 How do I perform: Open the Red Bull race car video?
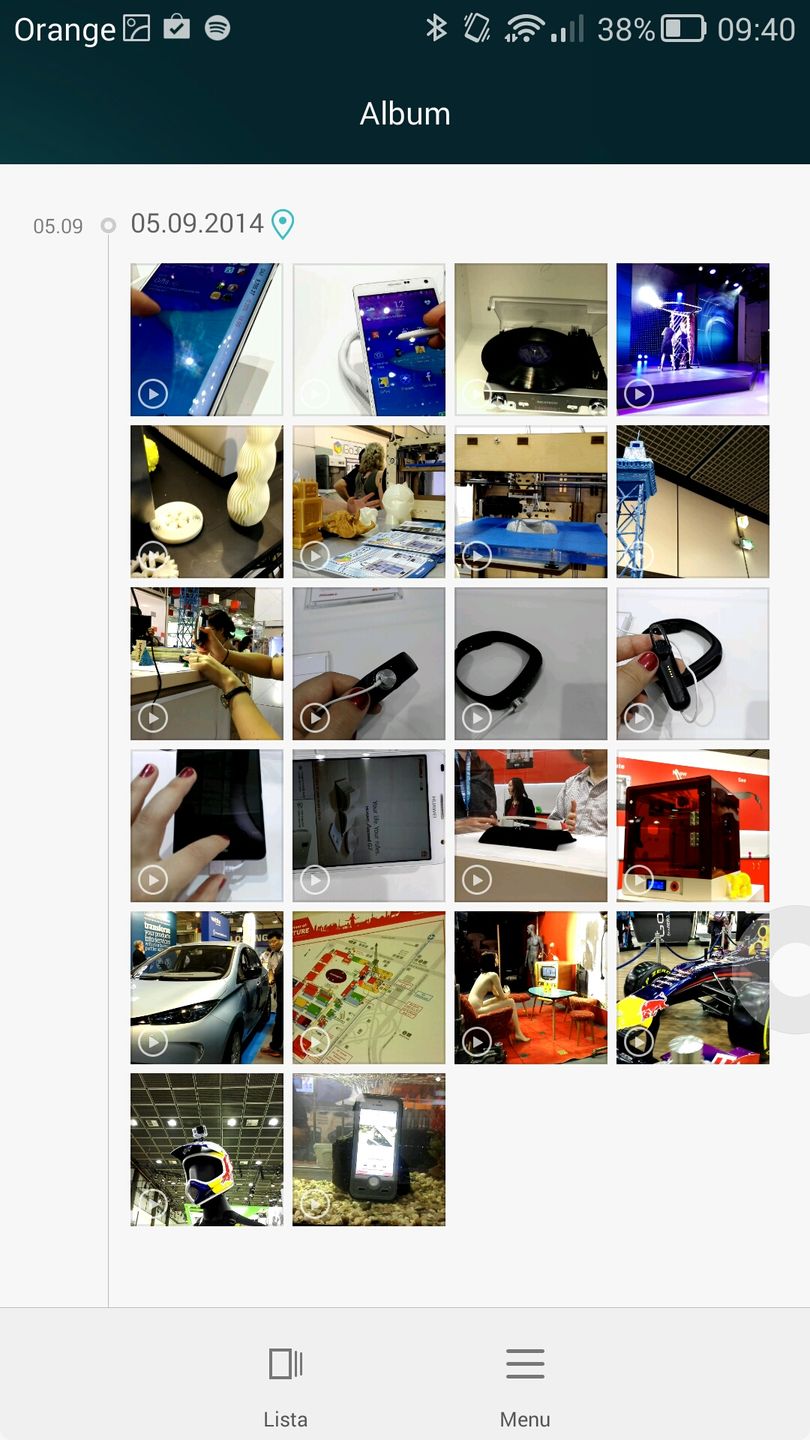(x=693, y=988)
